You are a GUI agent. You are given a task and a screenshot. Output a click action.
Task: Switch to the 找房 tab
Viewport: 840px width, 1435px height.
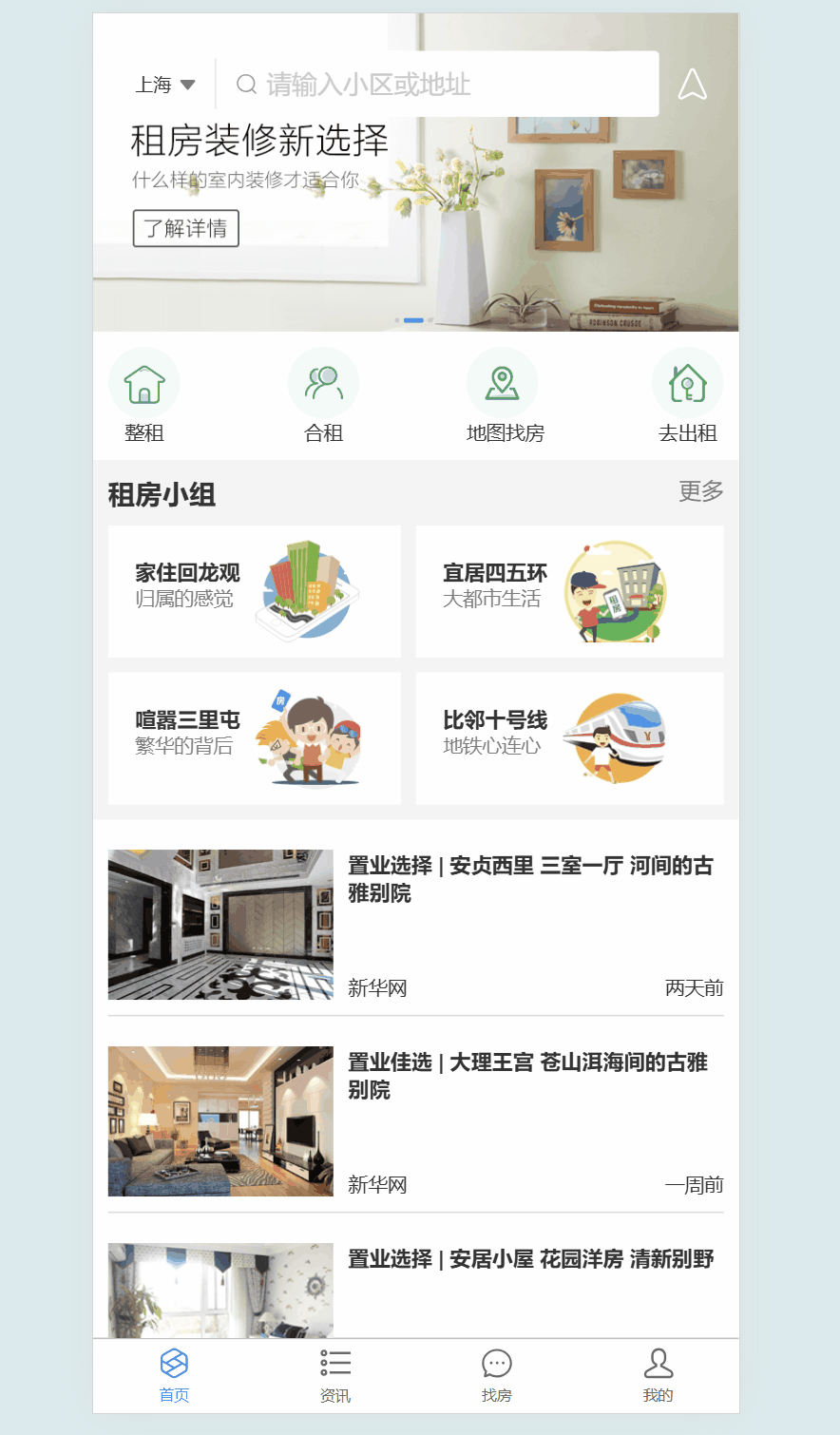pyautogui.click(x=496, y=1375)
